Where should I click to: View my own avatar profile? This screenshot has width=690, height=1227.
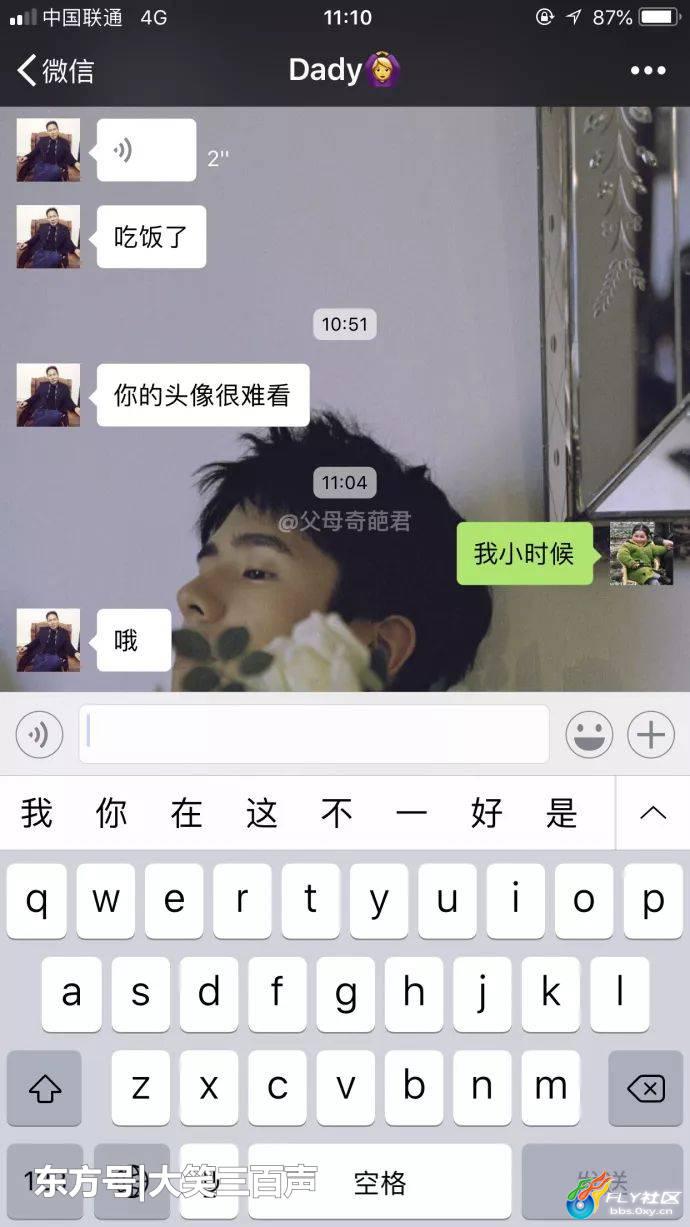[x=641, y=553]
